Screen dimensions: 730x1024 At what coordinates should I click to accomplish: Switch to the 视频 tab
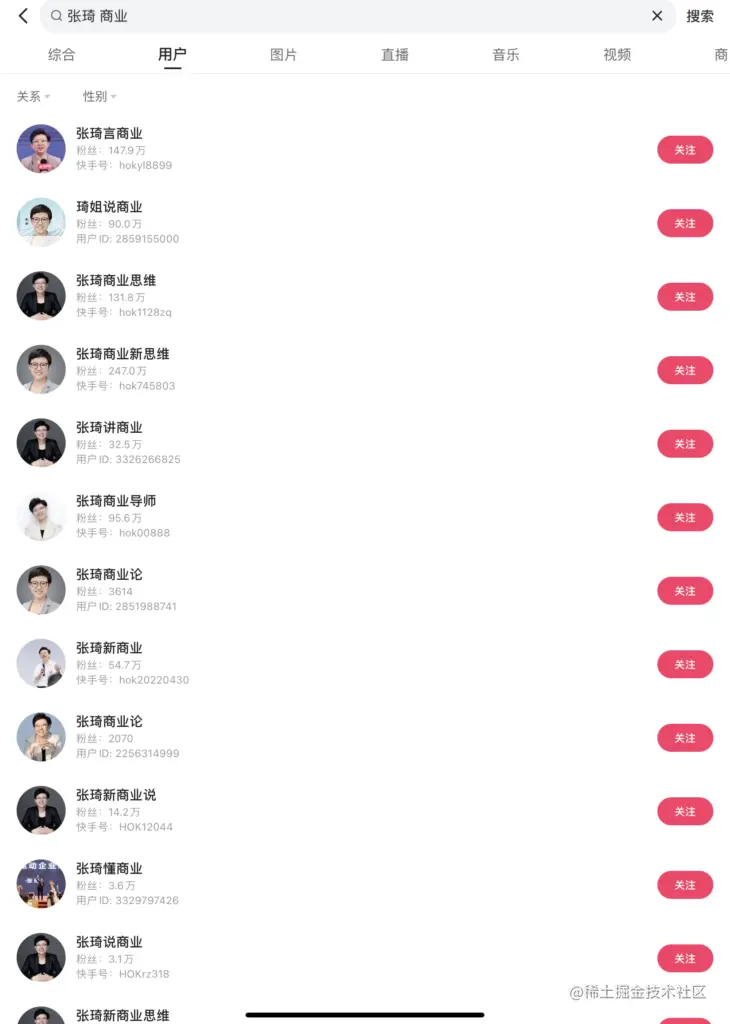coord(617,55)
